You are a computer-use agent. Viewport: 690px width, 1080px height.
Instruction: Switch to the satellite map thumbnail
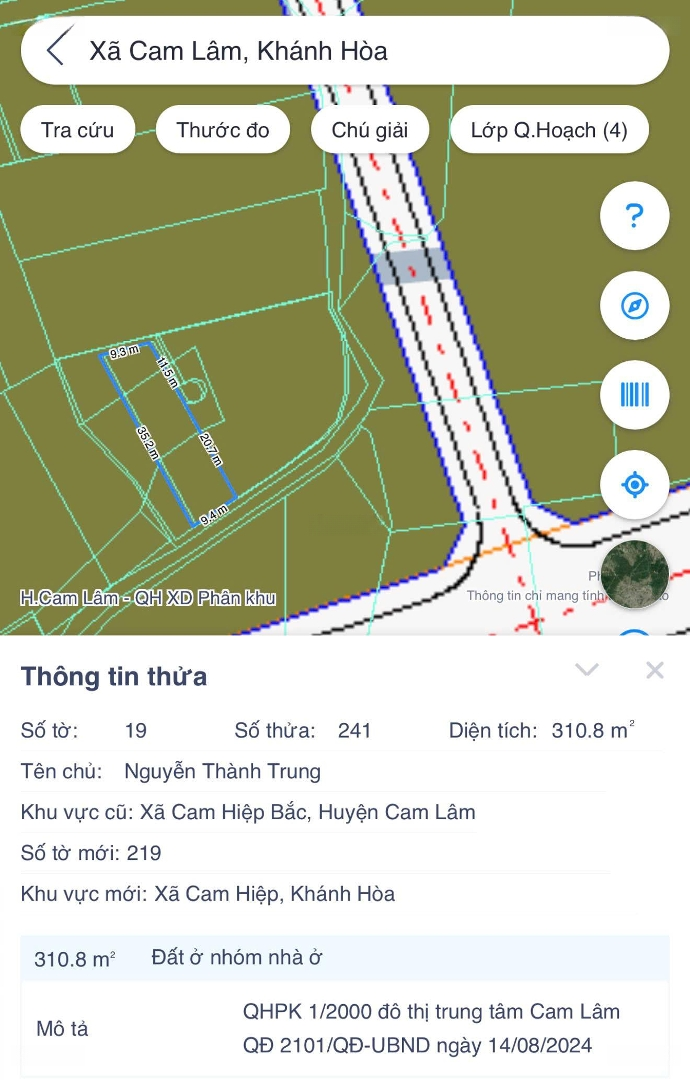(x=634, y=574)
